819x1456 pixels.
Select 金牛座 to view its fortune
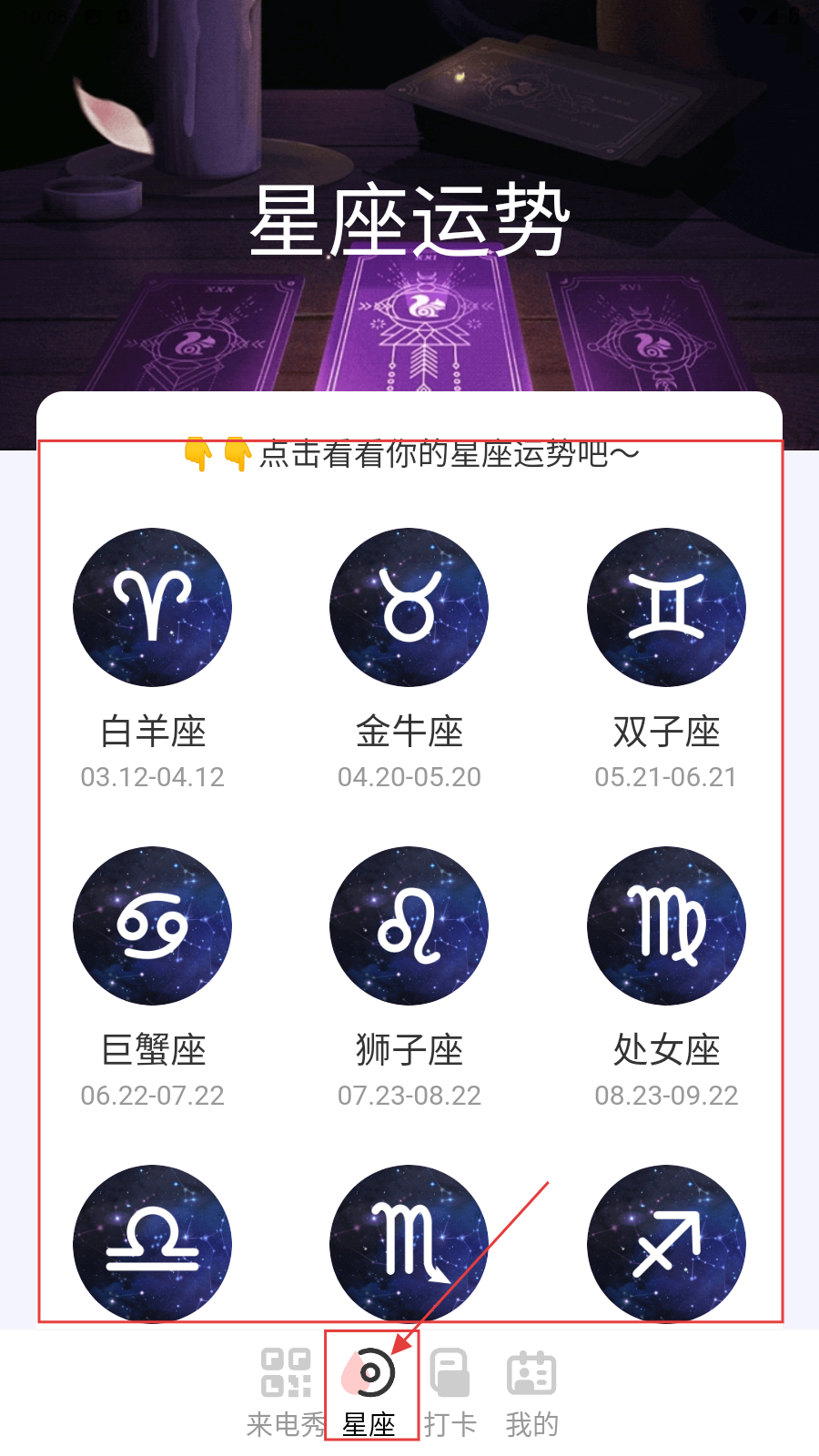pyautogui.click(x=409, y=607)
